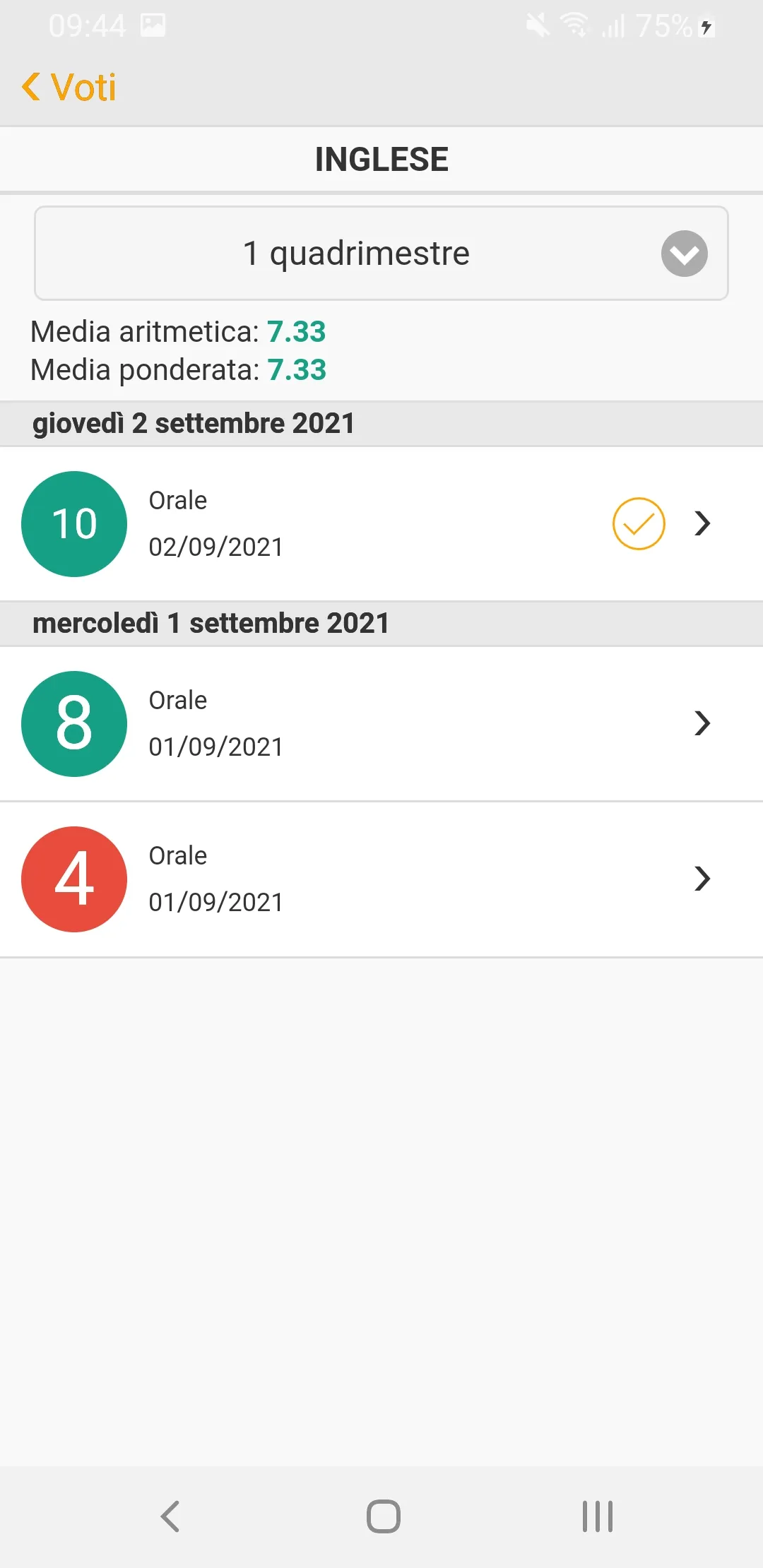Tap the green grade circle showing 10

[73, 523]
